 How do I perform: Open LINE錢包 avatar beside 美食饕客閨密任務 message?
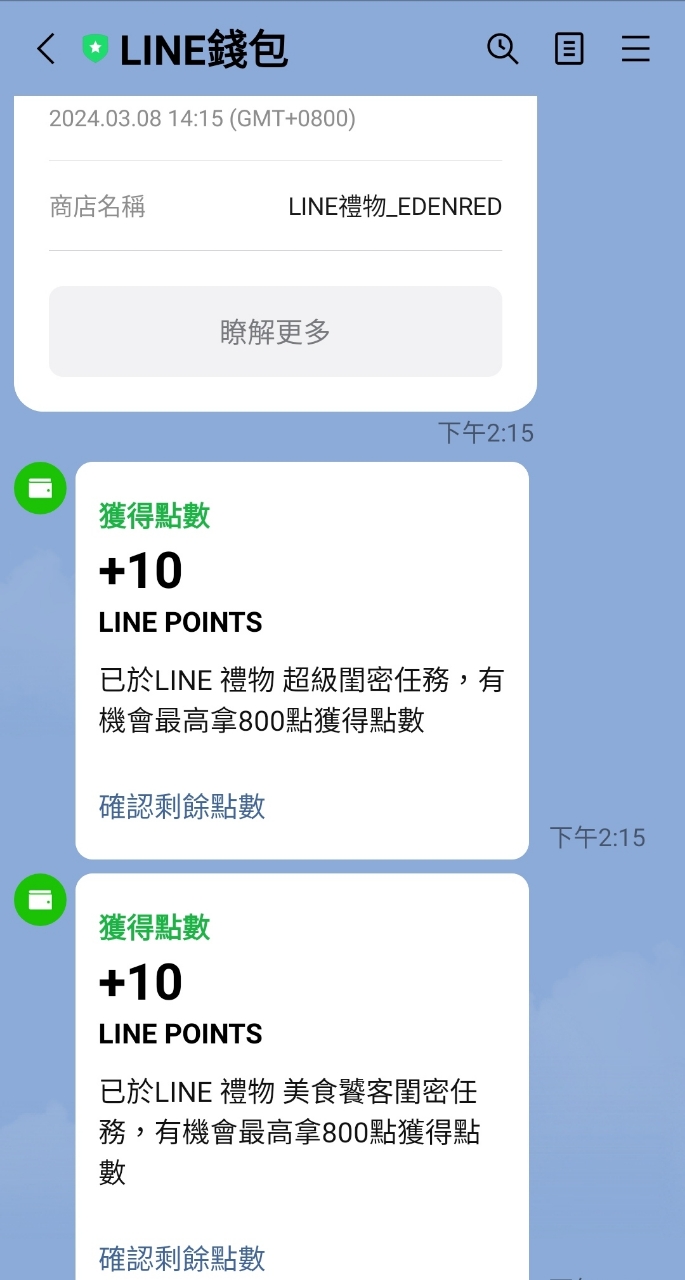pyautogui.click(x=40, y=900)
